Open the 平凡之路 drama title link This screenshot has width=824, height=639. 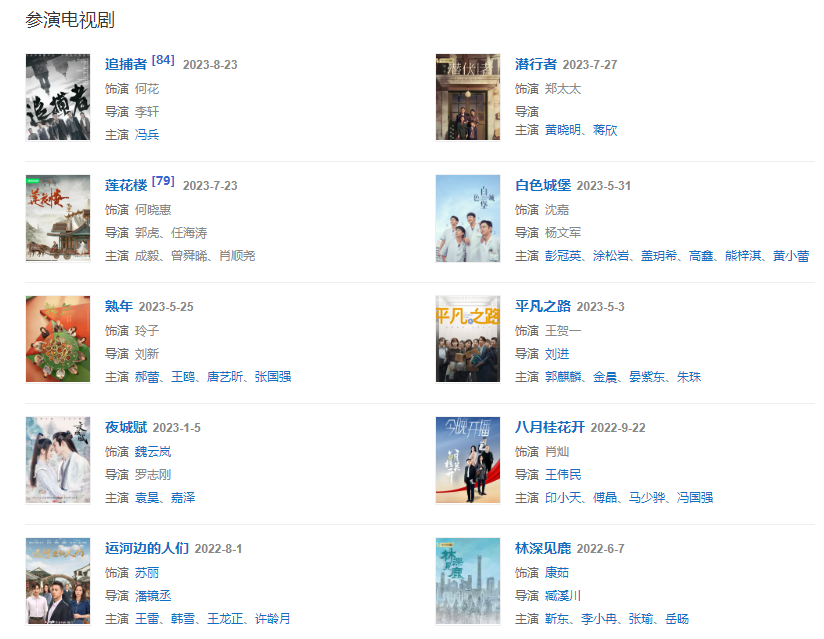(x=543, y=307)
